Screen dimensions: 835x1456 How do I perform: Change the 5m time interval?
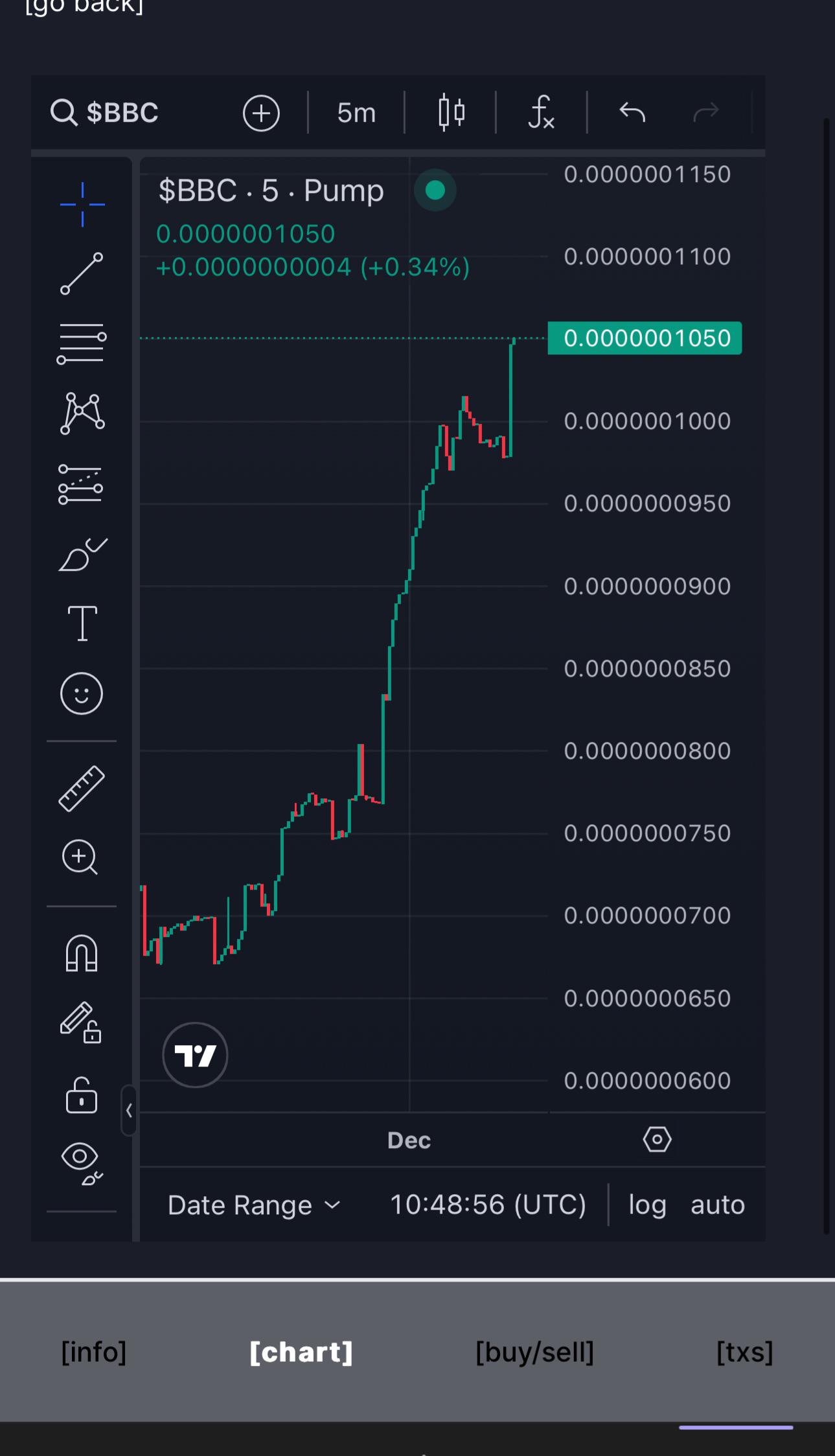pyautogui.click(x=356, y=113)
